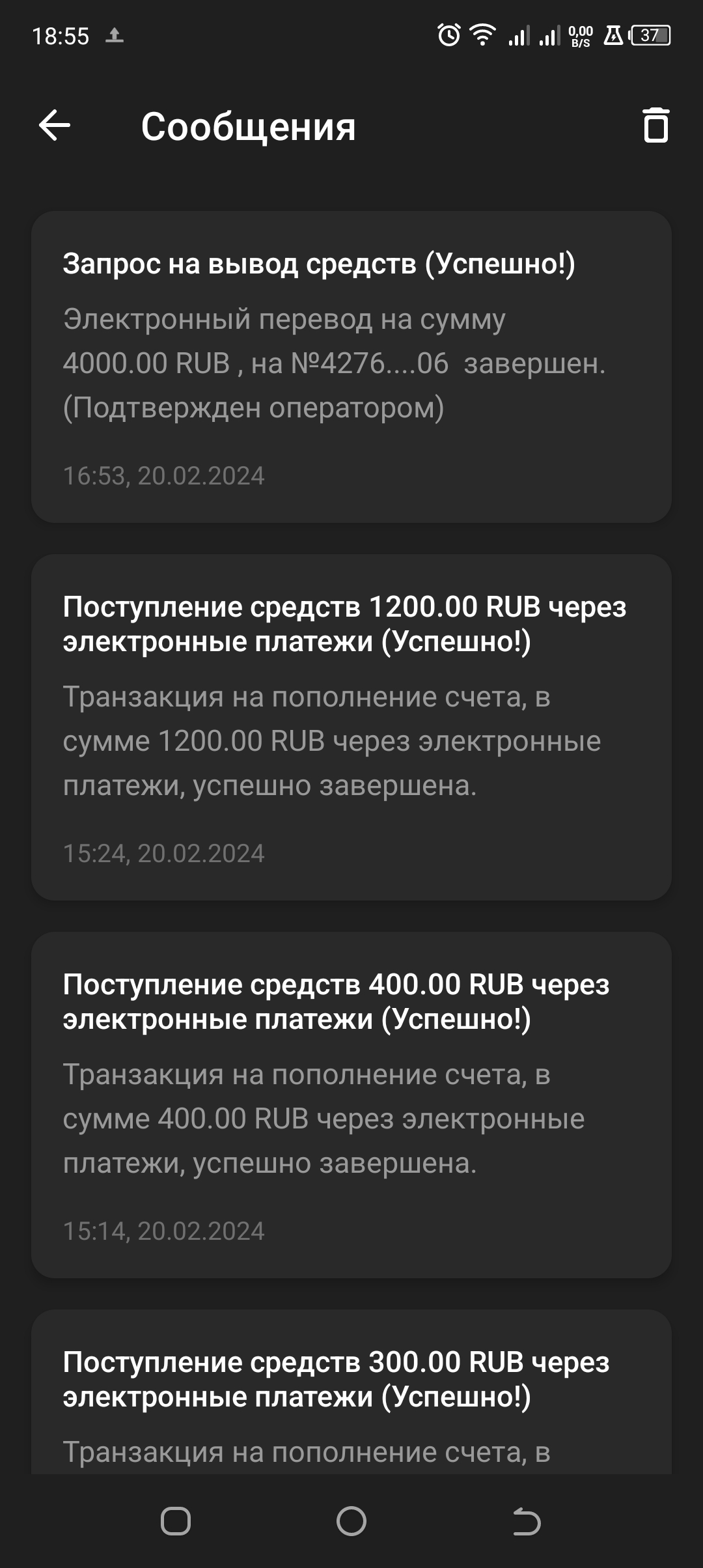The width and height of the screenshot is (703, 1568).
Task: Tap the system home button
Action: pyautogui.click(x=351, y=1522)
